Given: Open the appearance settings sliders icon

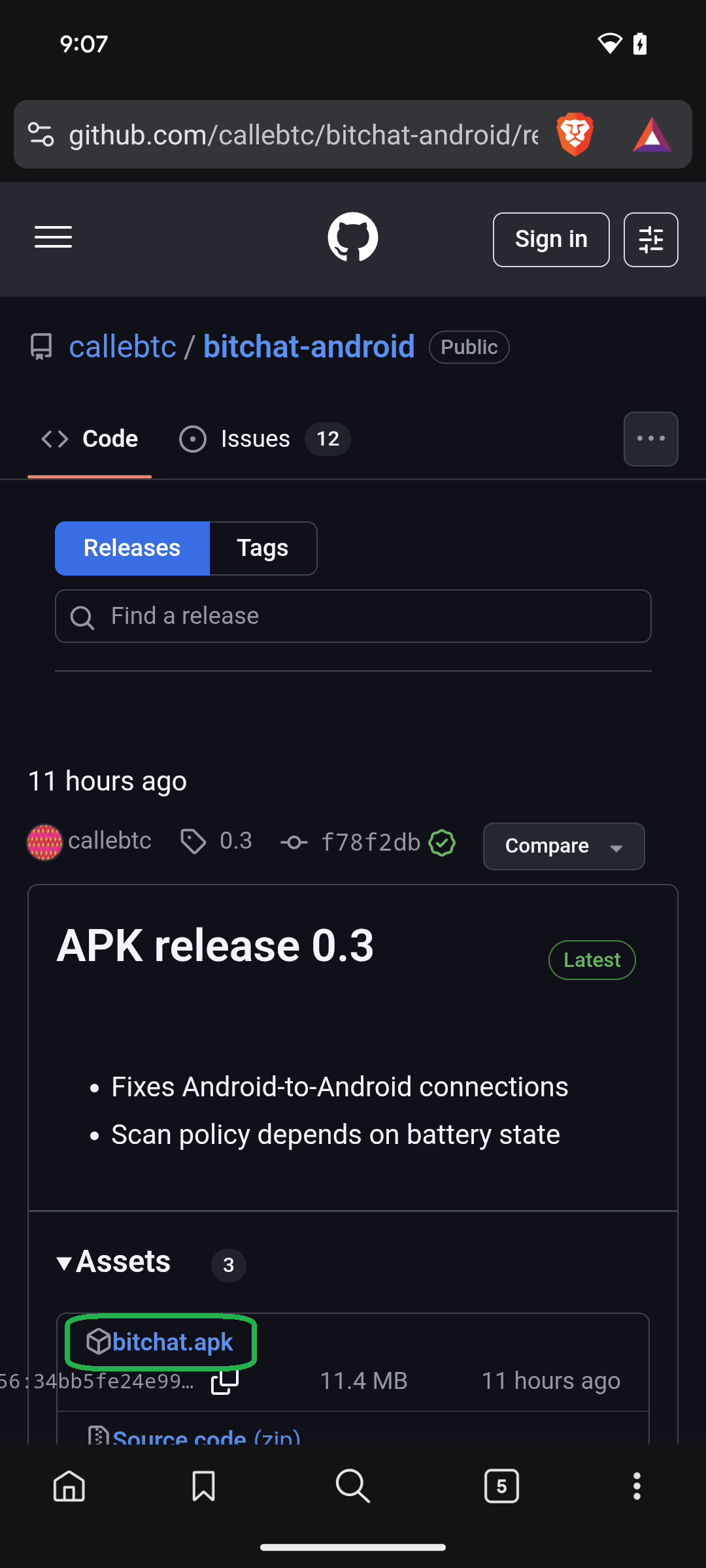Looking at the screenshot, I should pyautogui.click(x=650, y=239).
